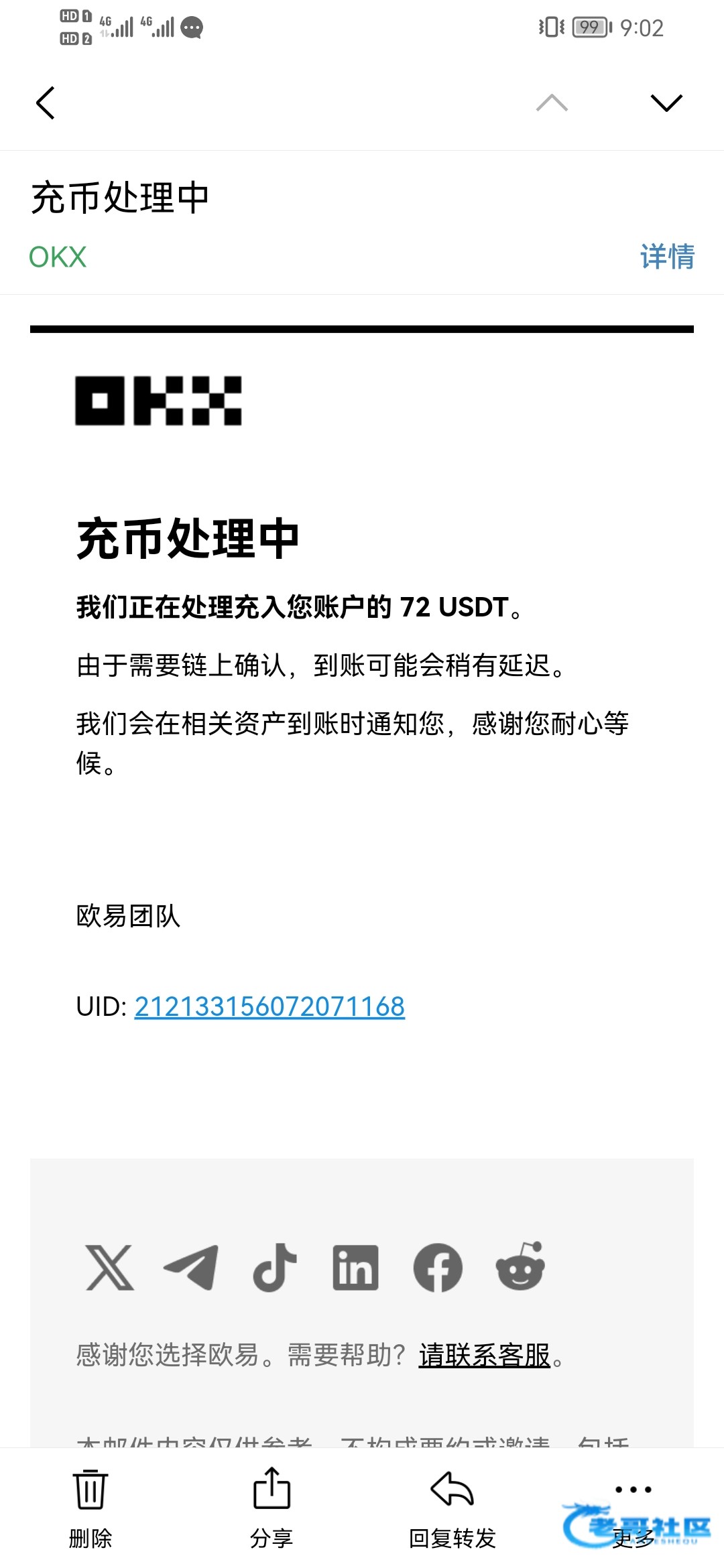Viewport: 724px width, 1568px height.
Task: Open the OKX TikTok page
Action: click(274, 1268)
